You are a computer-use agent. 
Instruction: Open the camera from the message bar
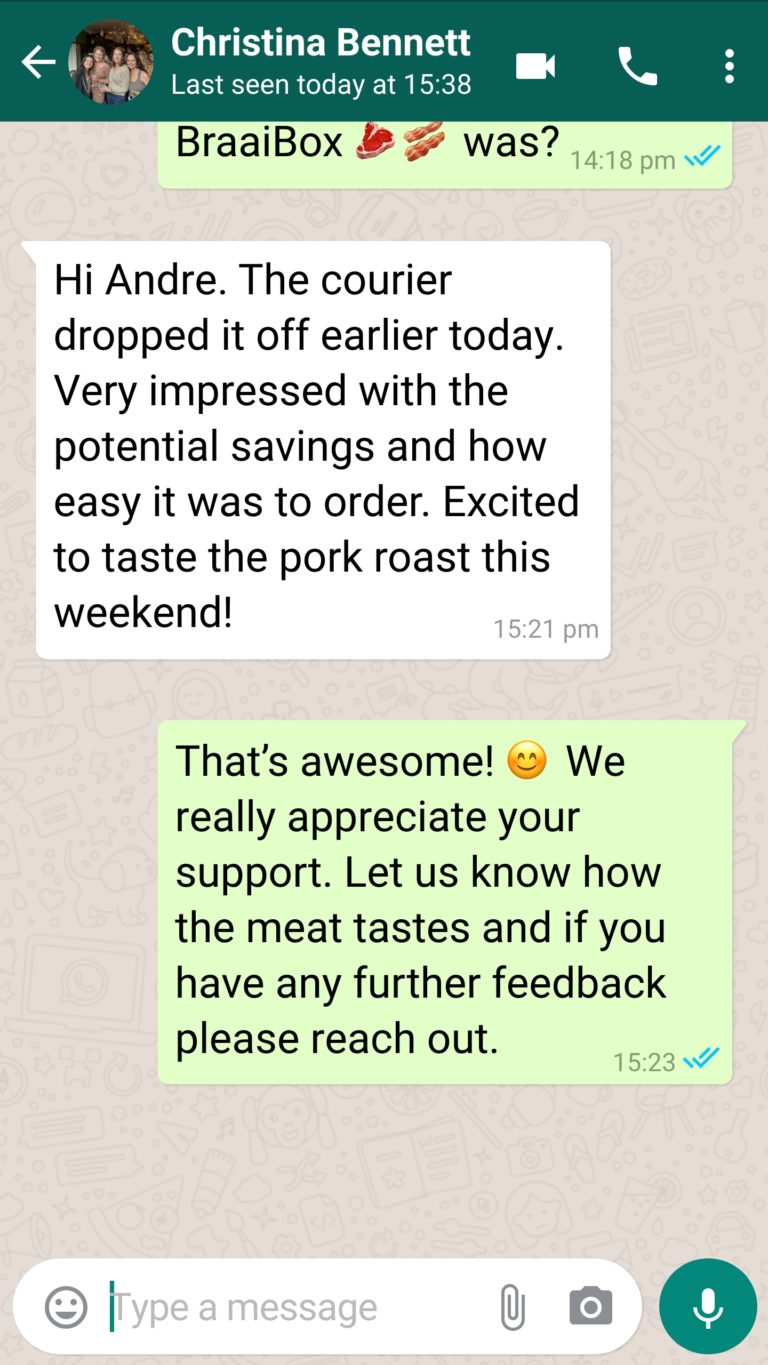coord(590,1306)
